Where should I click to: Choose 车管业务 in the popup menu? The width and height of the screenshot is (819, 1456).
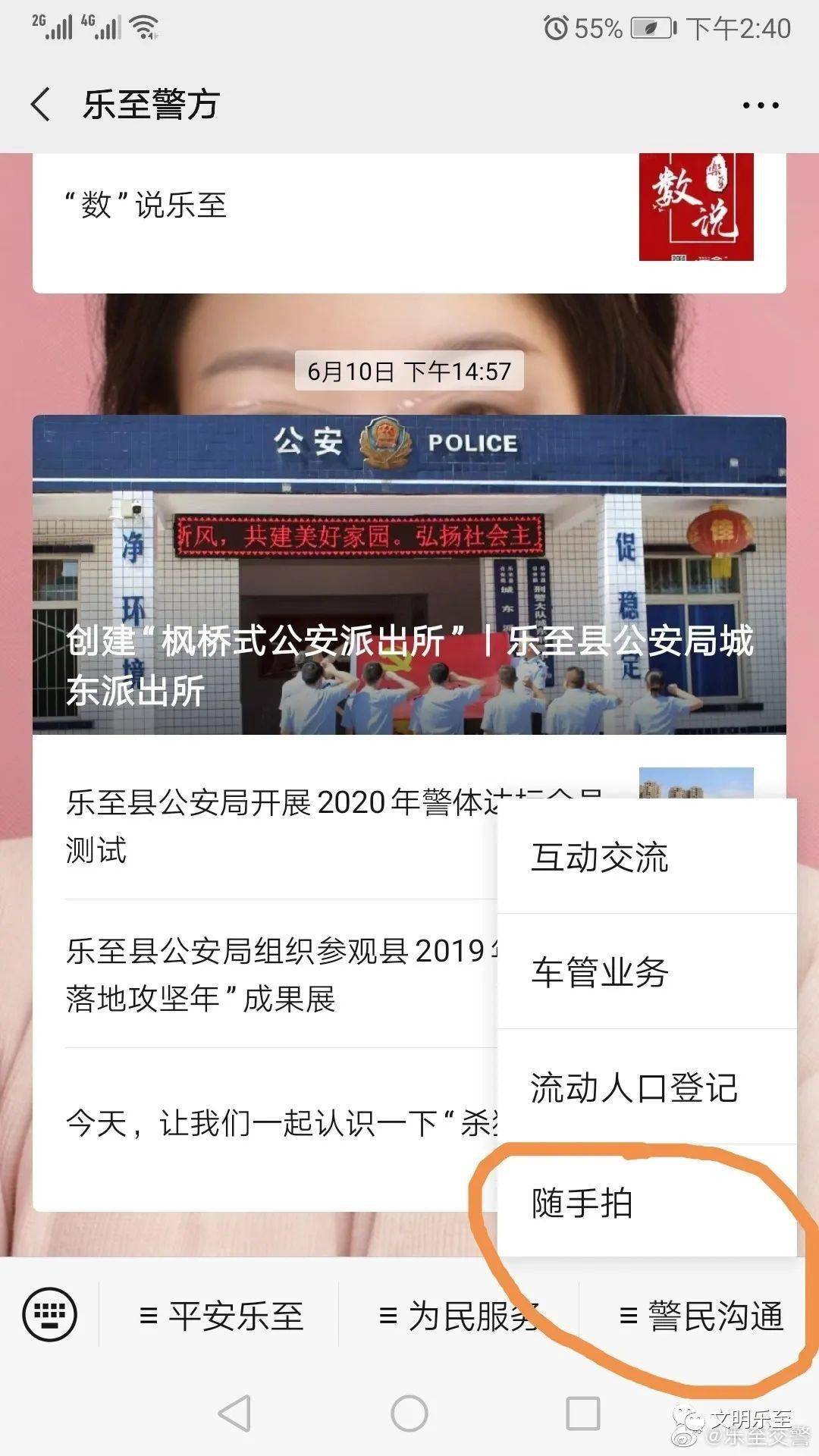pos(646,973)
